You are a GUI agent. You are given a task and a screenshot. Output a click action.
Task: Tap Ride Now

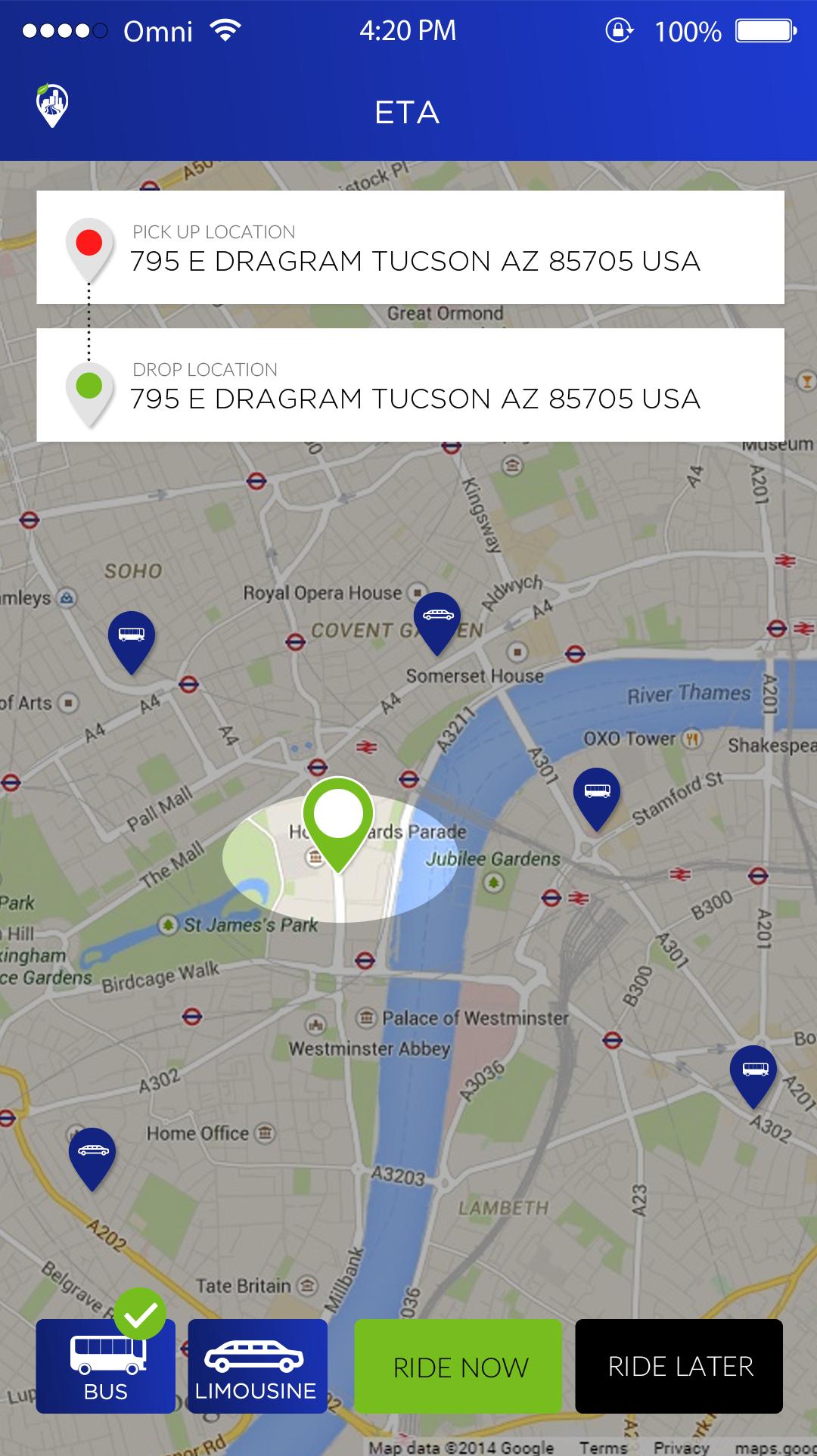[x=458, y=1366]
